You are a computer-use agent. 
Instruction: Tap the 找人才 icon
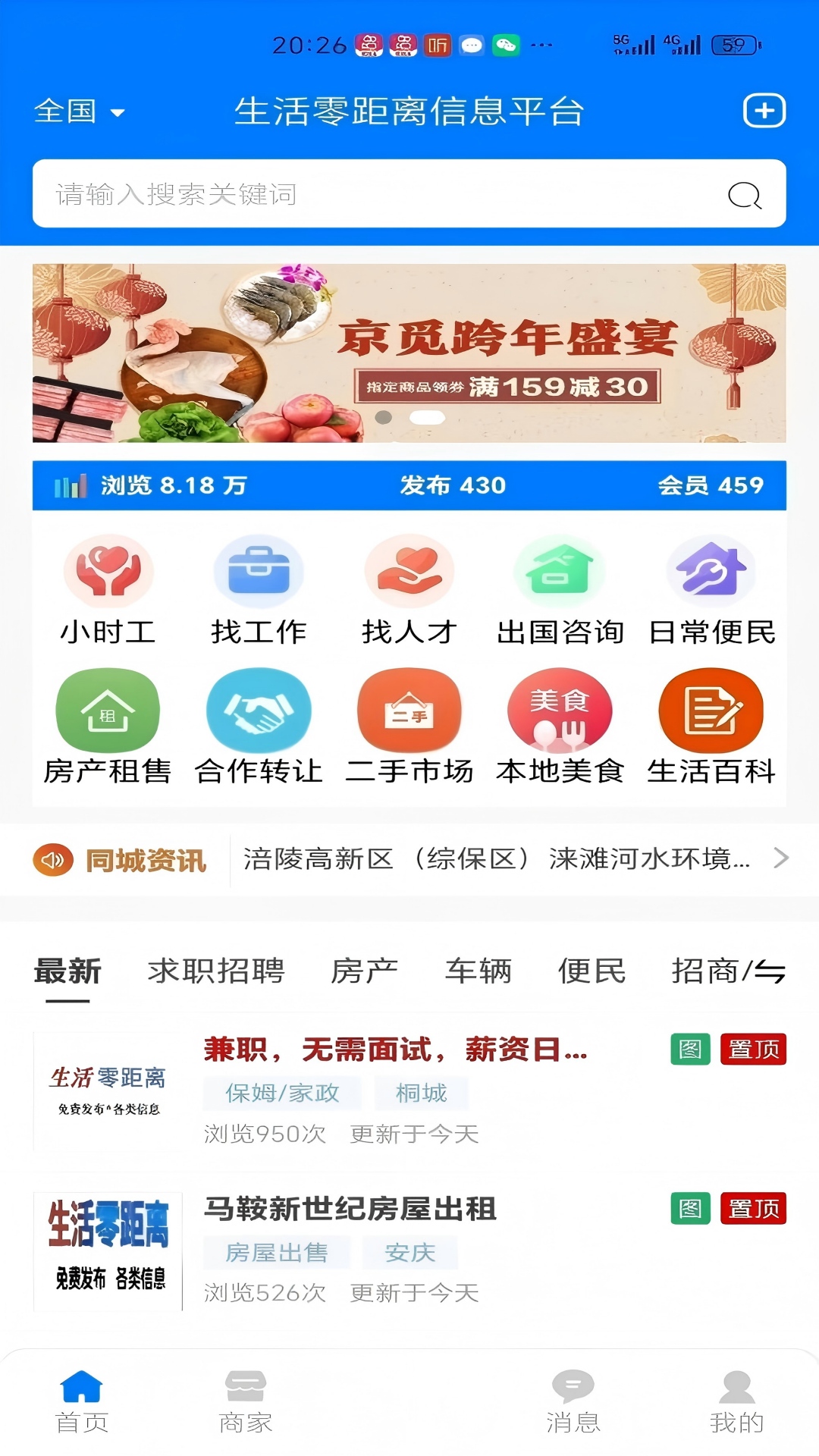coord(409,573)
